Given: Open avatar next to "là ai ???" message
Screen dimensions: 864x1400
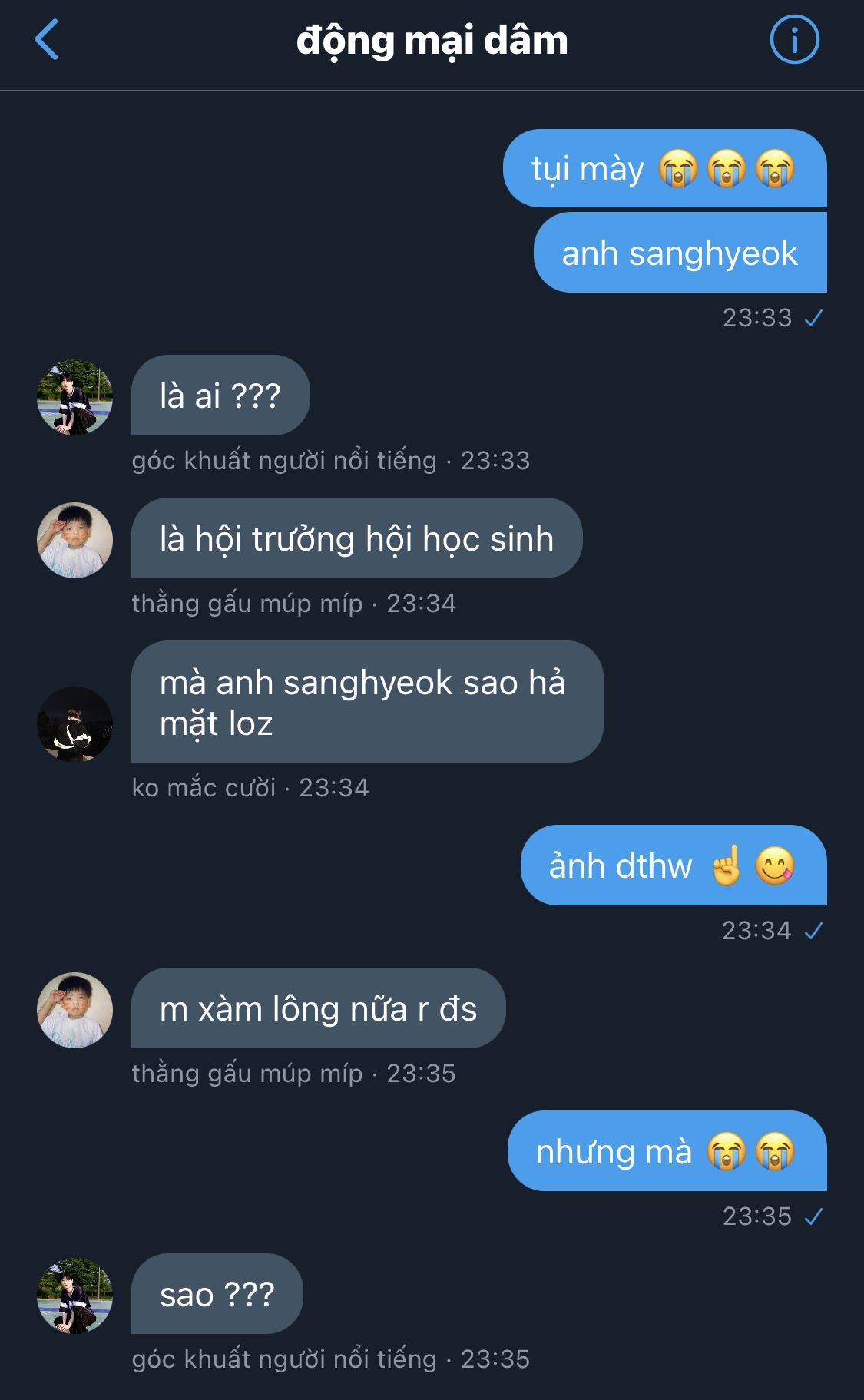Looking at the screenshot, I should [x=75, y=397].
